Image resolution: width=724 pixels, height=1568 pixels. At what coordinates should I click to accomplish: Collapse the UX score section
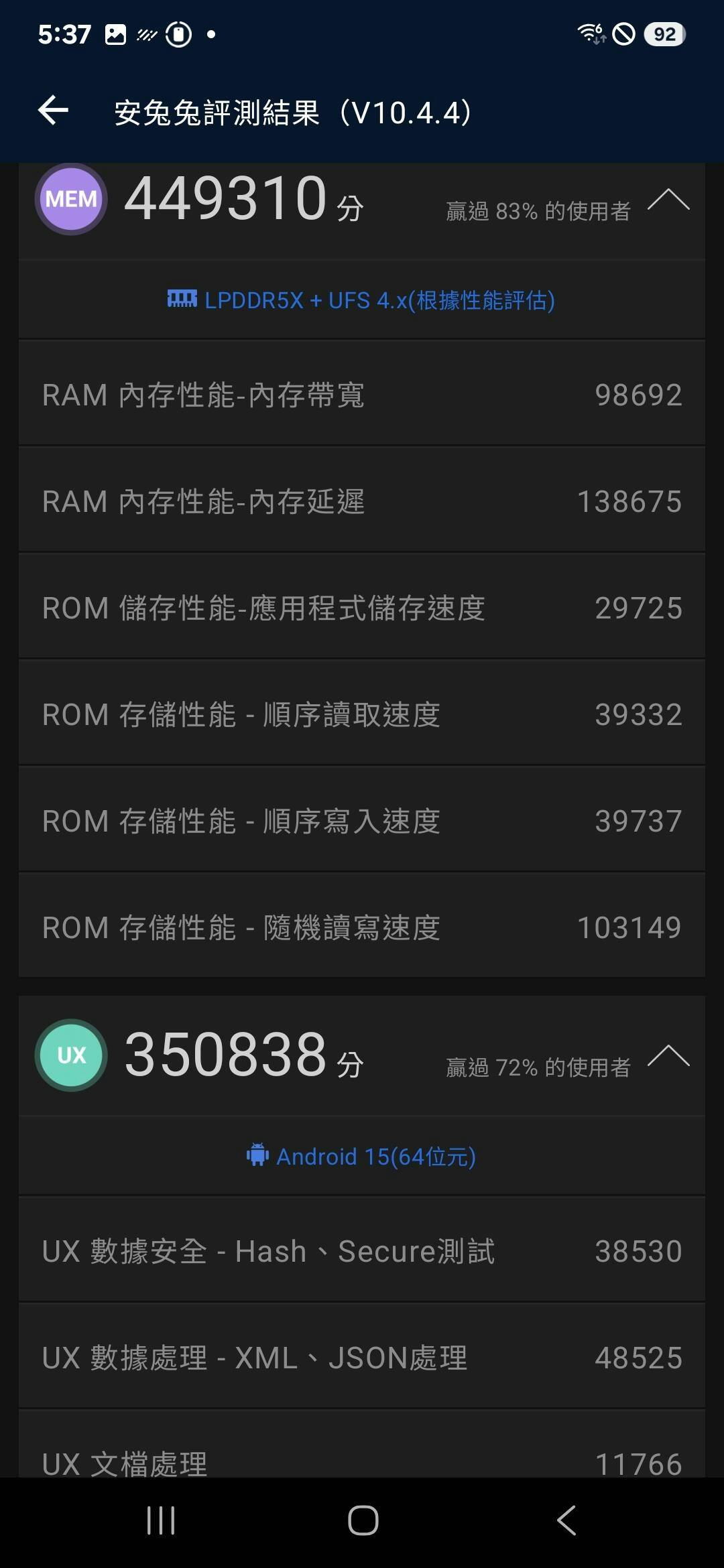[668, 1056]
